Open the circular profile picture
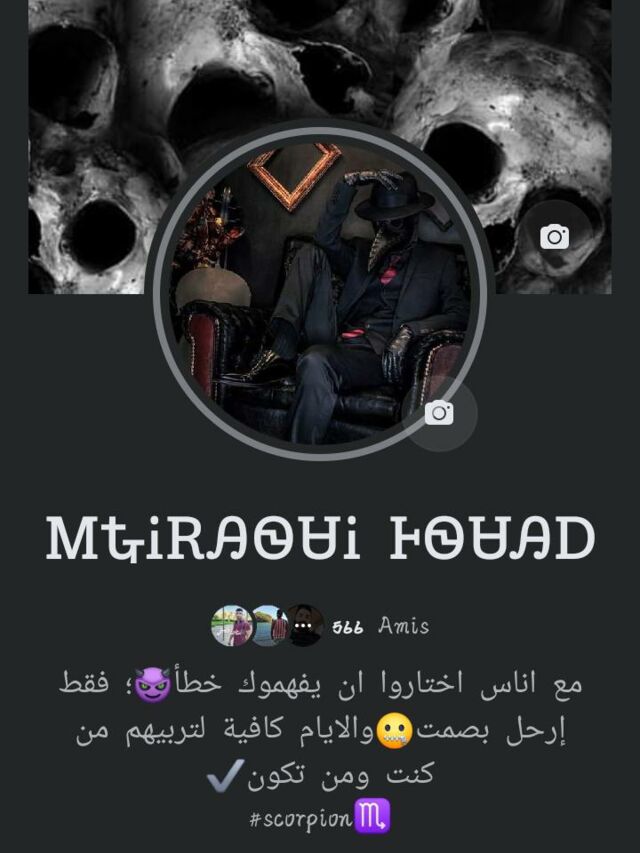Screen dimensions: 640x853 point(318,290)
